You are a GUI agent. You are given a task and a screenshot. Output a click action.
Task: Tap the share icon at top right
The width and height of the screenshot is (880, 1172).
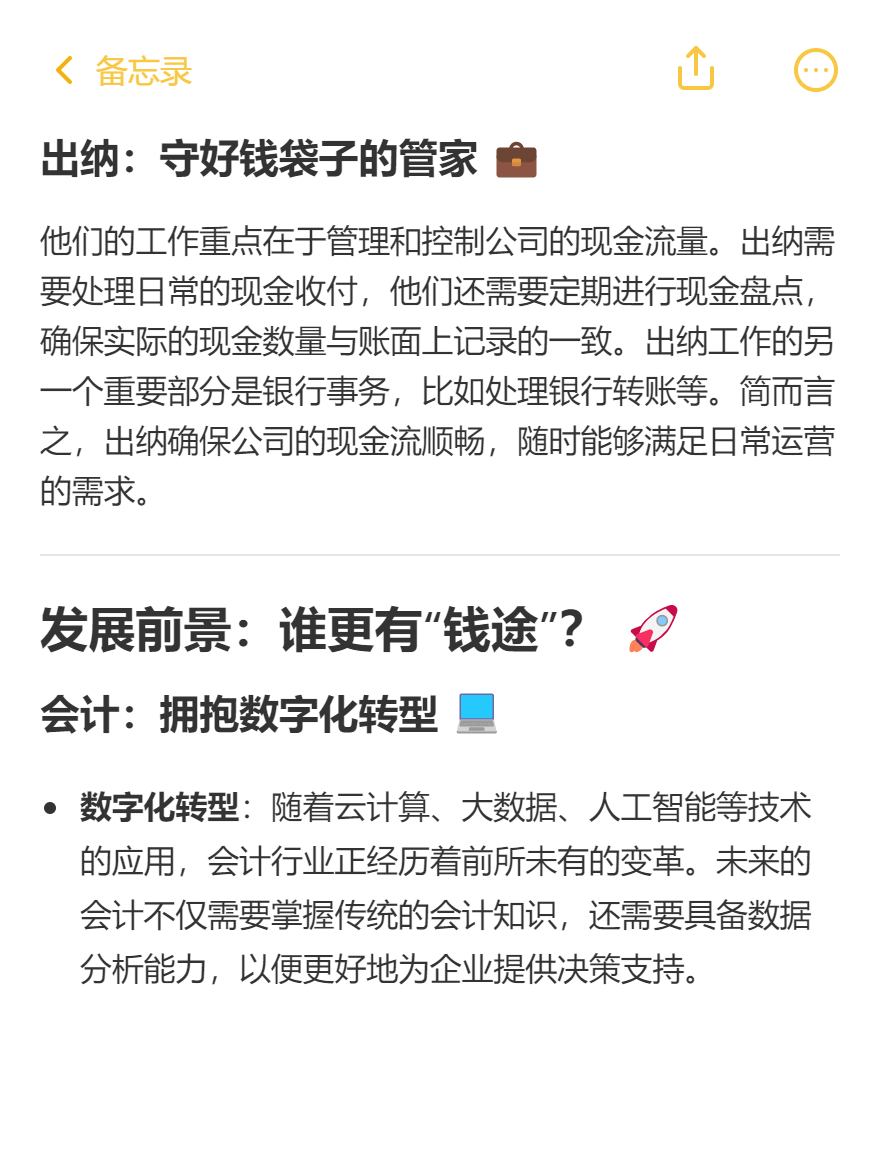[696, 70]
